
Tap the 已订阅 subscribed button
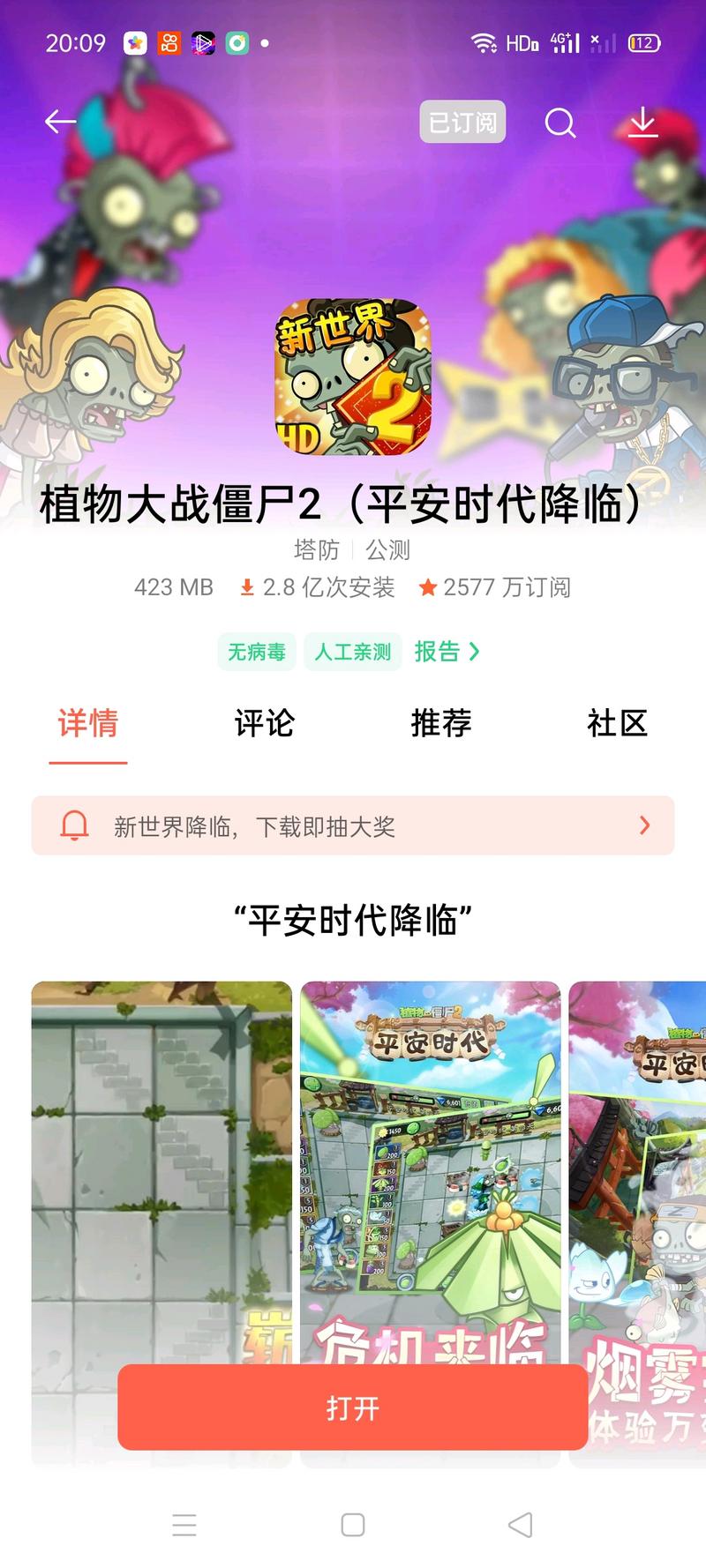click(462, 122)
